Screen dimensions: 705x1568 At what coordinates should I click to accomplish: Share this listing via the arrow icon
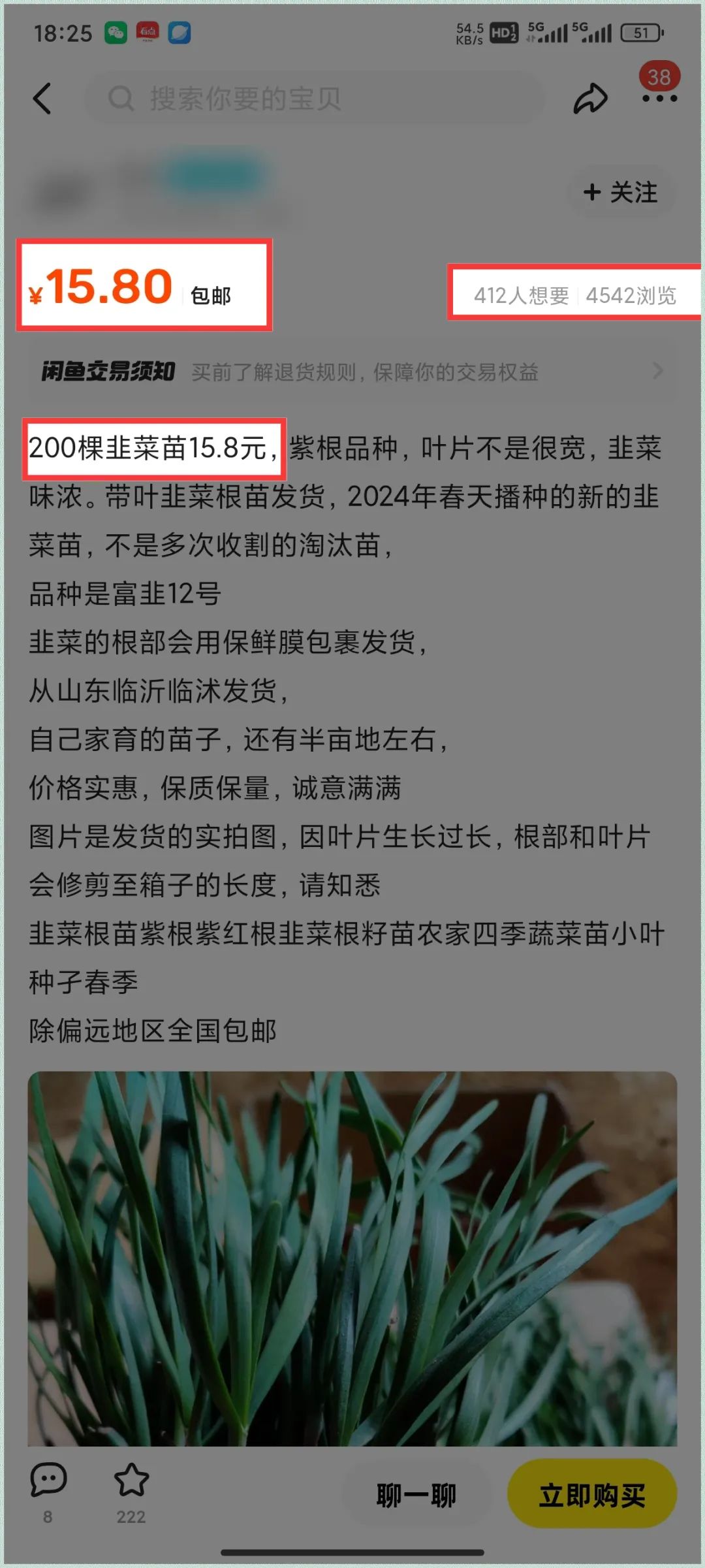click(x=591, y=99)
